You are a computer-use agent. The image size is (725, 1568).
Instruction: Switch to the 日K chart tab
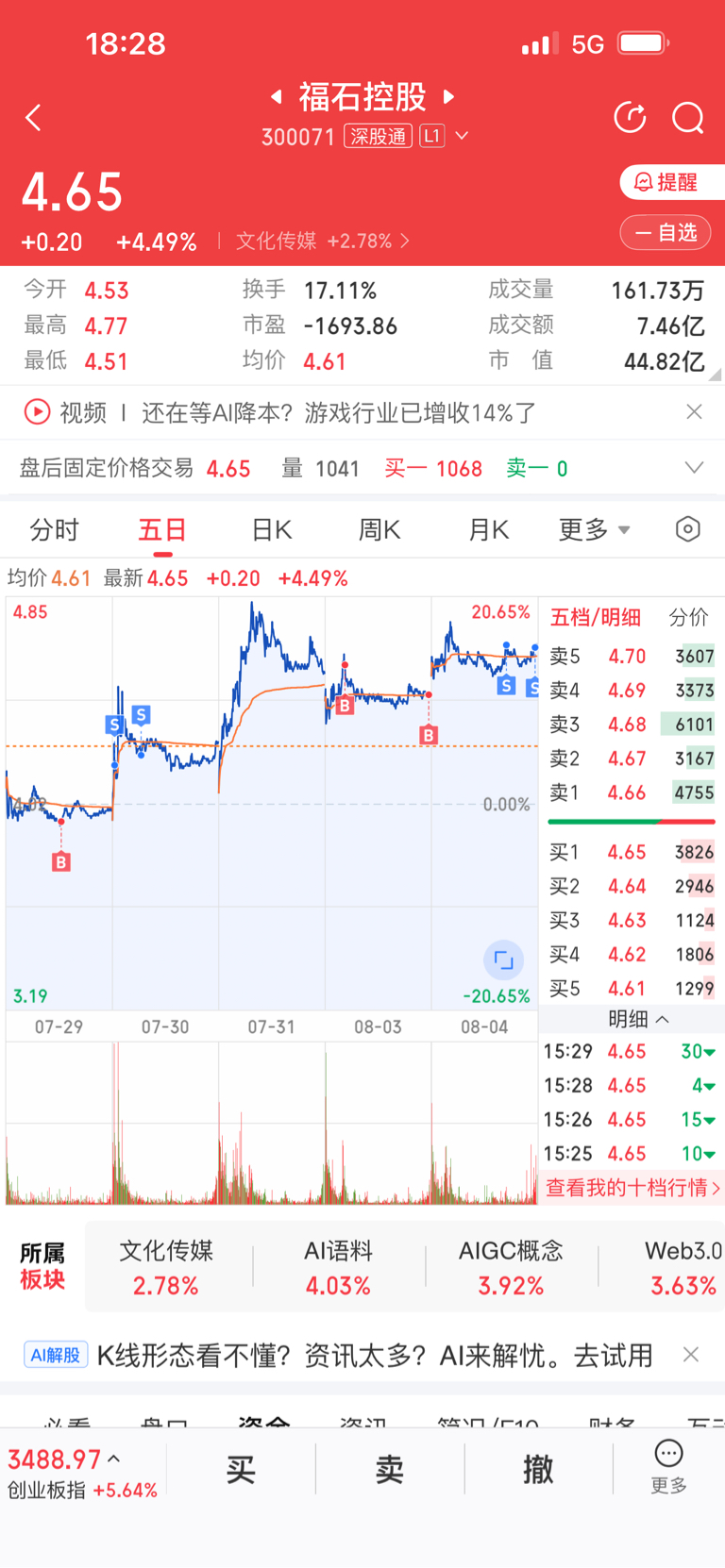[272, 530]
